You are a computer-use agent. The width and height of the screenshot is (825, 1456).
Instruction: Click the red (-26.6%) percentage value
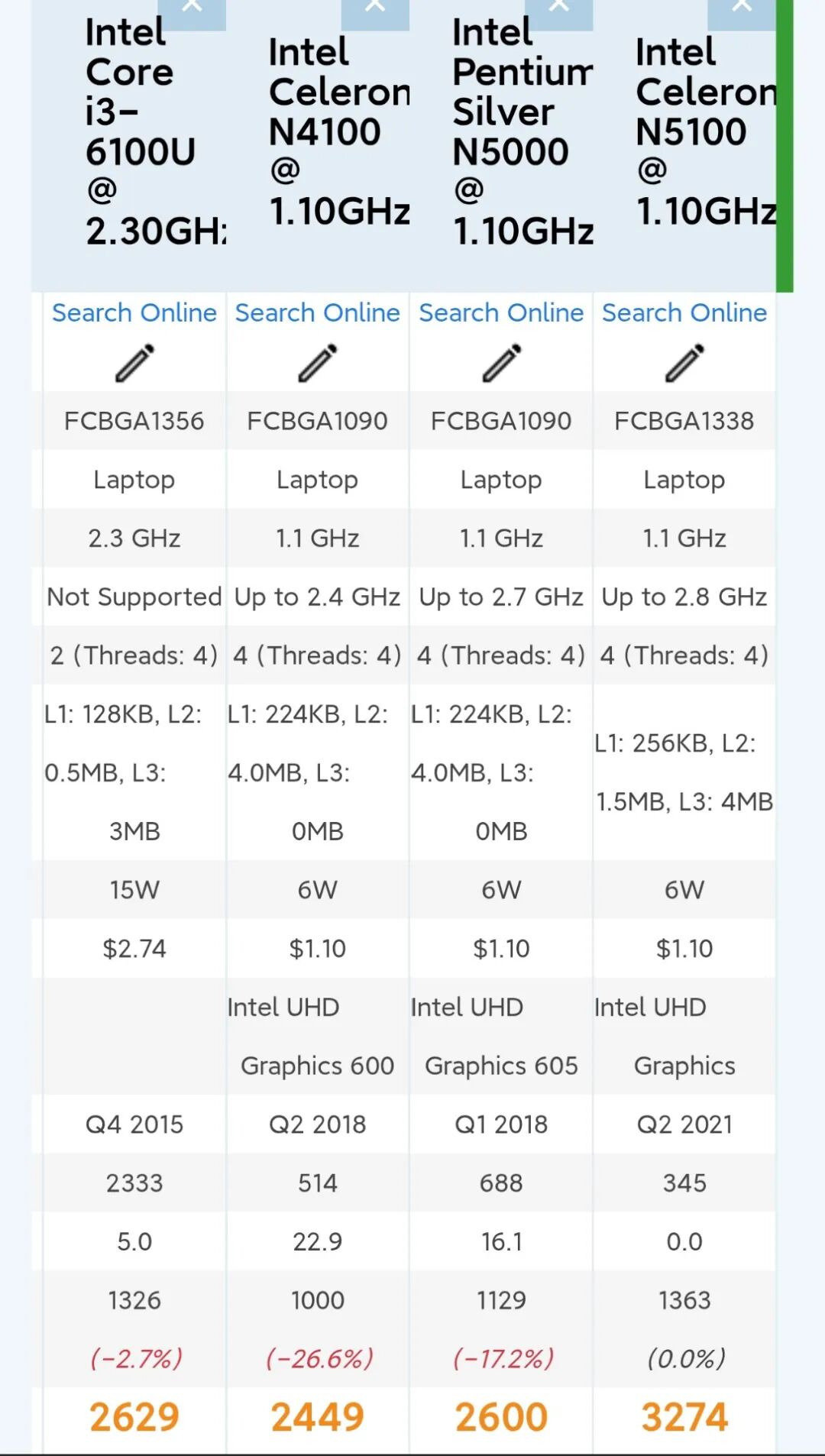point(316,1359)
